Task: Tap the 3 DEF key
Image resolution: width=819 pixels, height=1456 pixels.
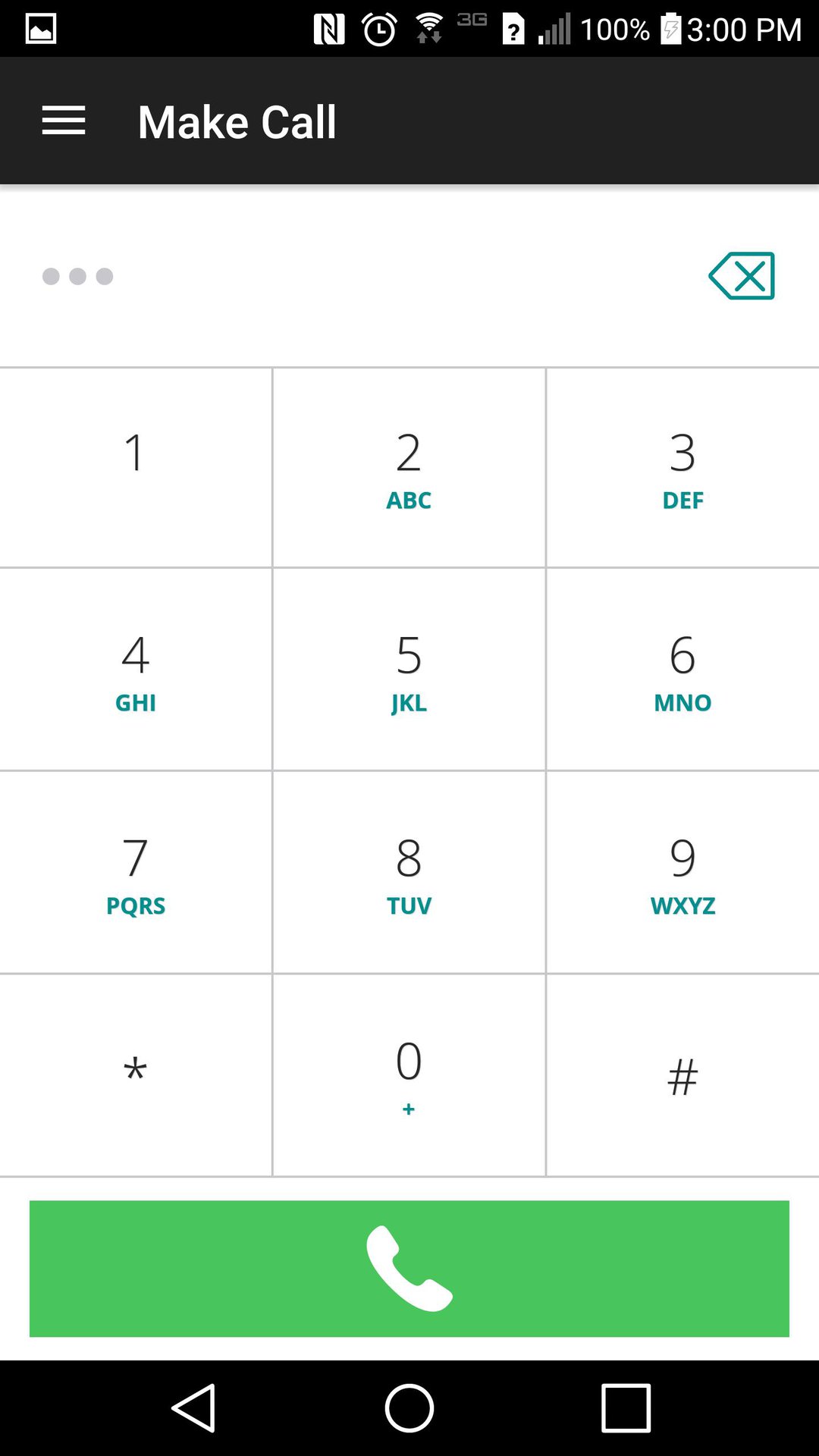Action: coord(682,468)
